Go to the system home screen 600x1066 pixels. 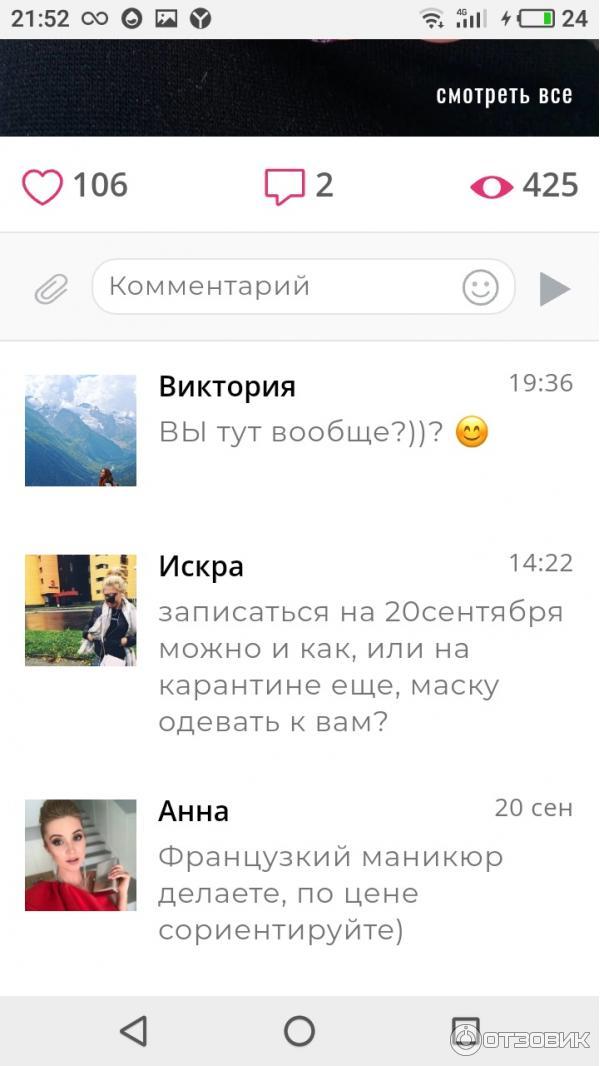tap(299, 1030)
